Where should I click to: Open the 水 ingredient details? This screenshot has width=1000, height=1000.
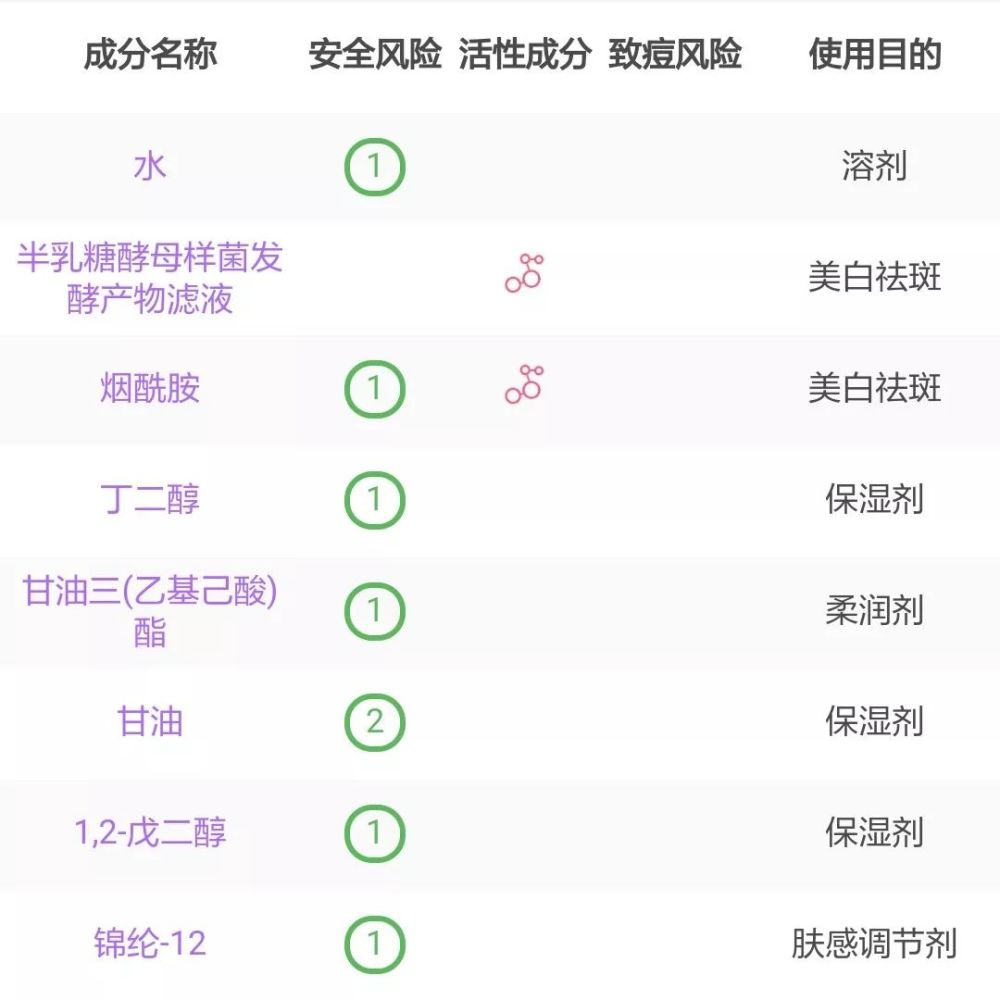(x=150, y=166)
